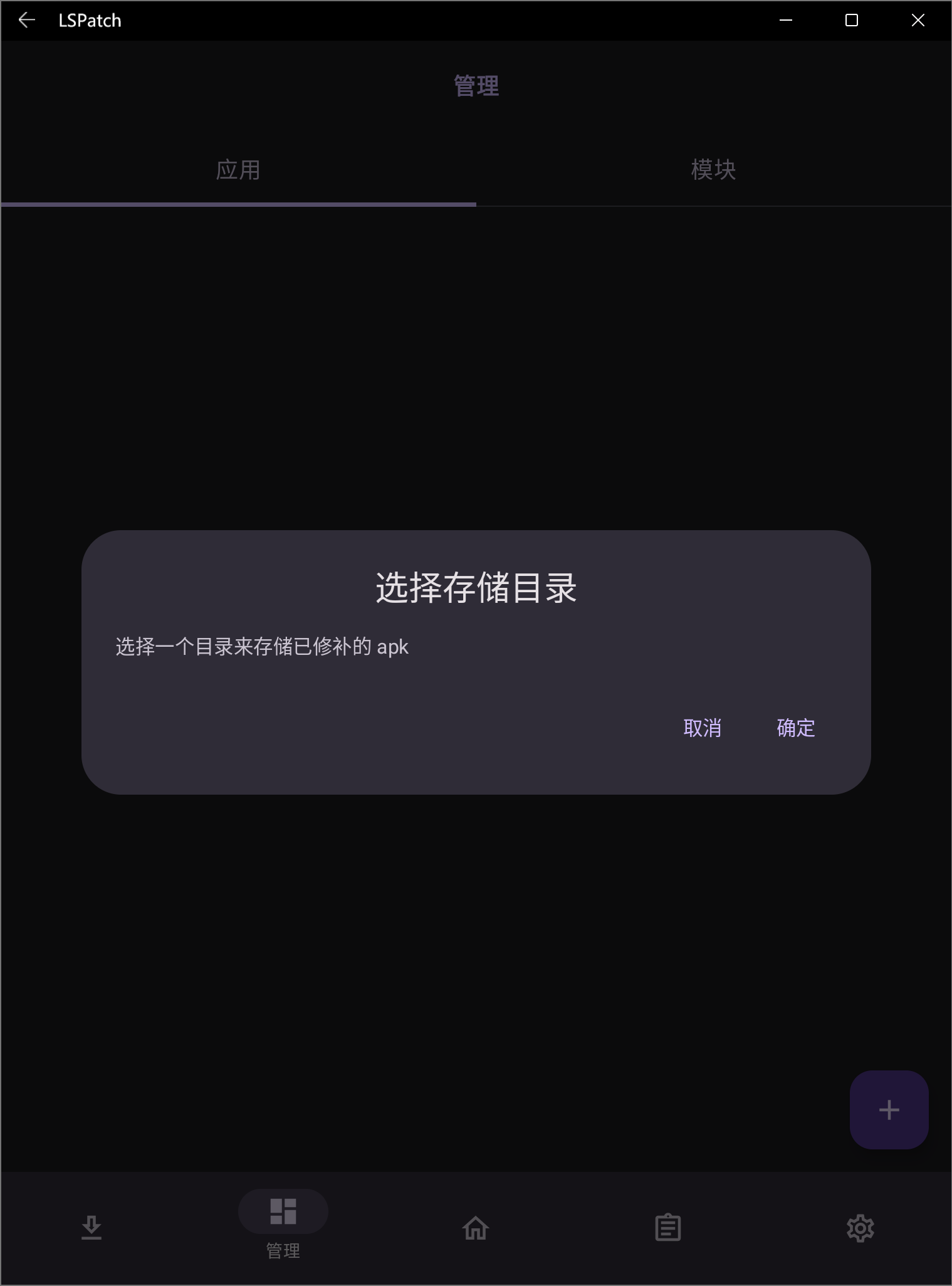Maximize the LSPatch window
952x1286 pixels.
[850, 19]
